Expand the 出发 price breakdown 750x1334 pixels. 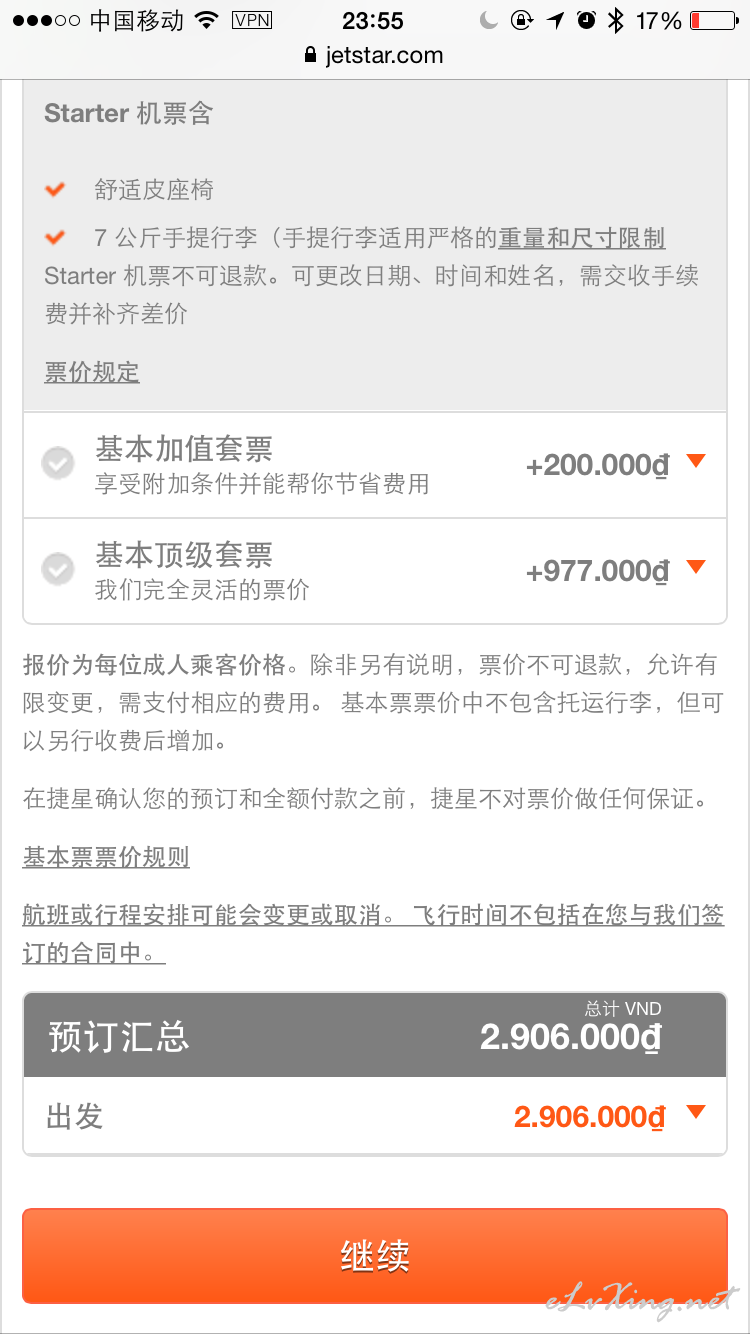tap(375, 1116)
